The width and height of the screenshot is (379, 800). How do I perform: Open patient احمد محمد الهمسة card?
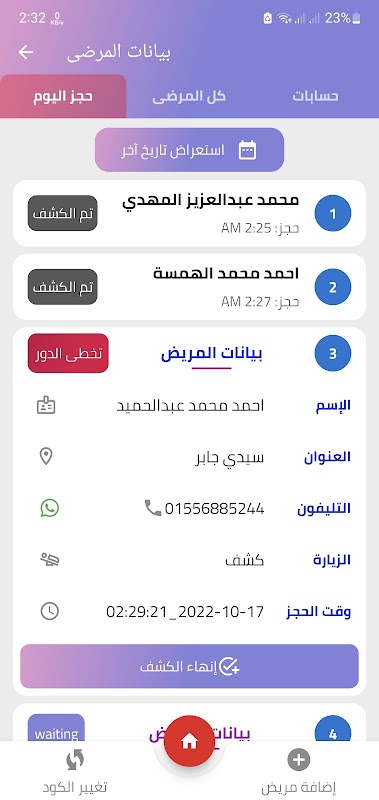tap(189, 287)
